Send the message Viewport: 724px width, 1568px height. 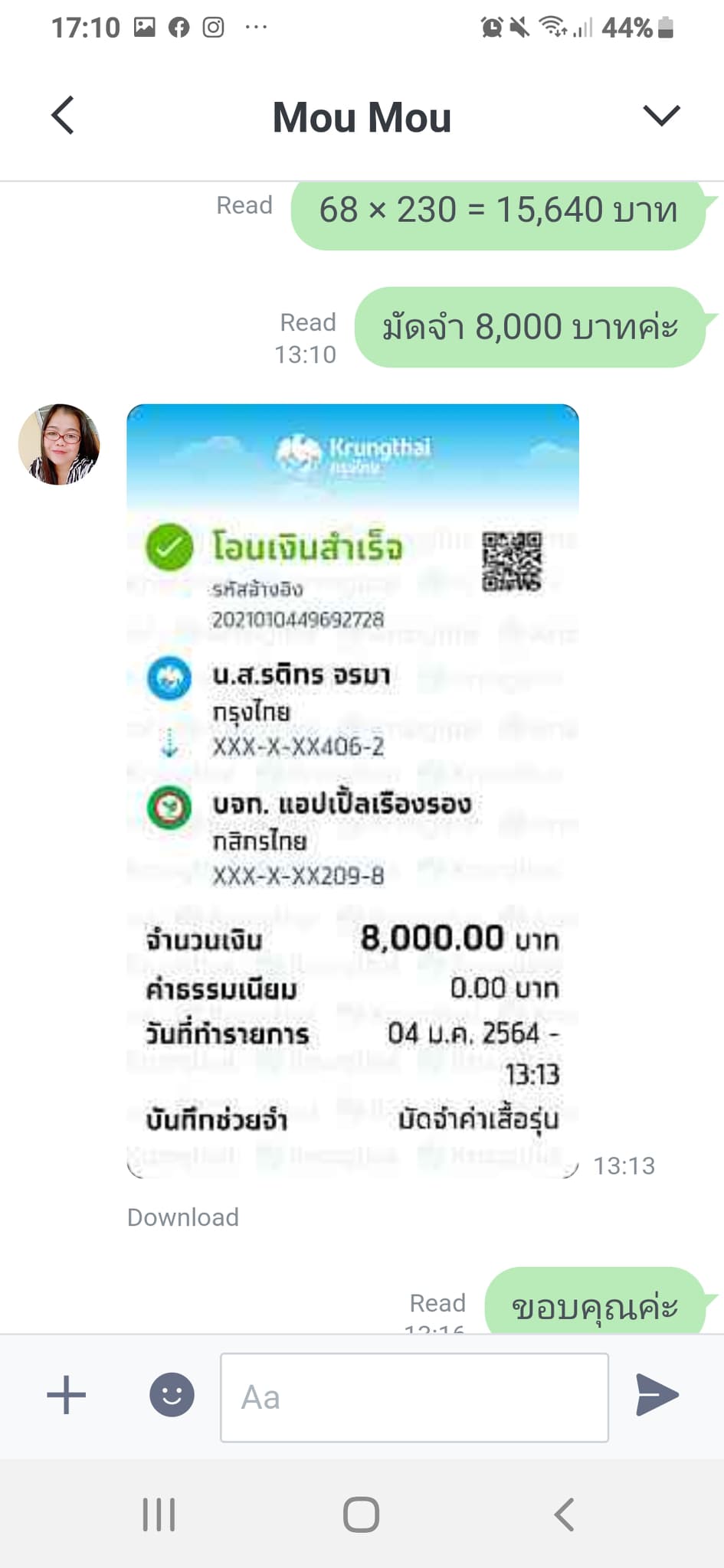(657, 1395)
